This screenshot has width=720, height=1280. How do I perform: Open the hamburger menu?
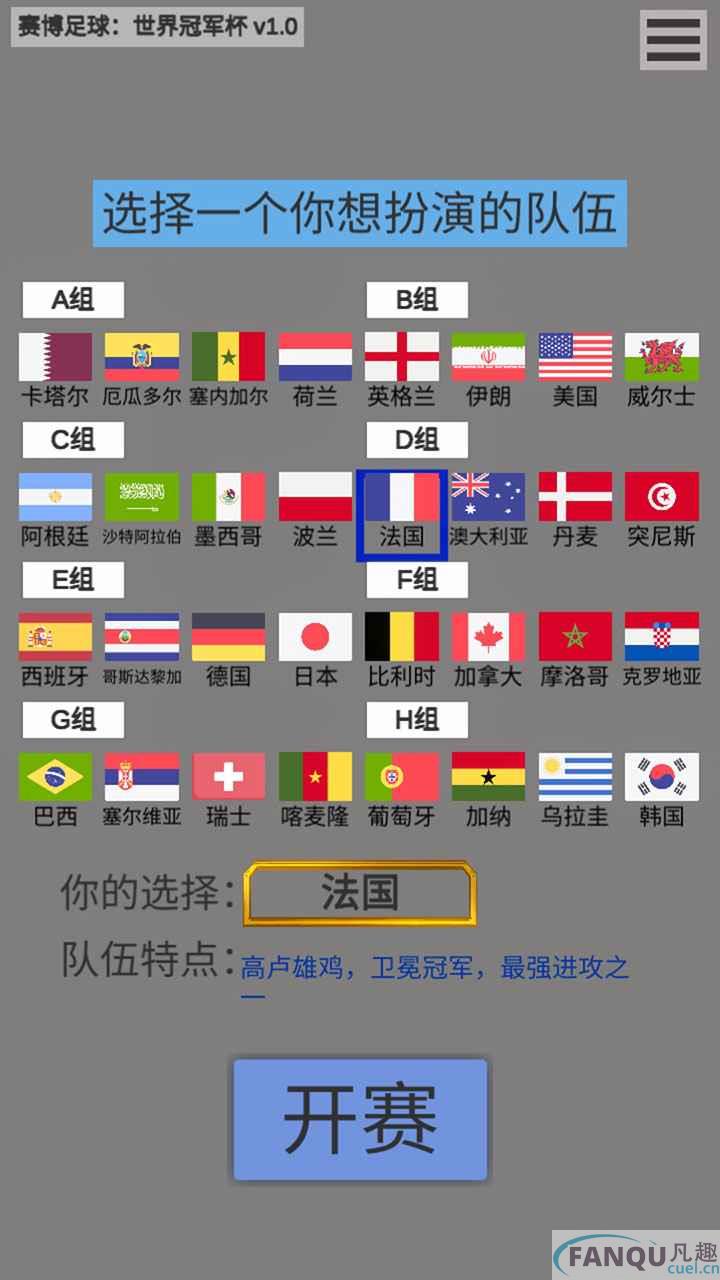click(673, 40)
